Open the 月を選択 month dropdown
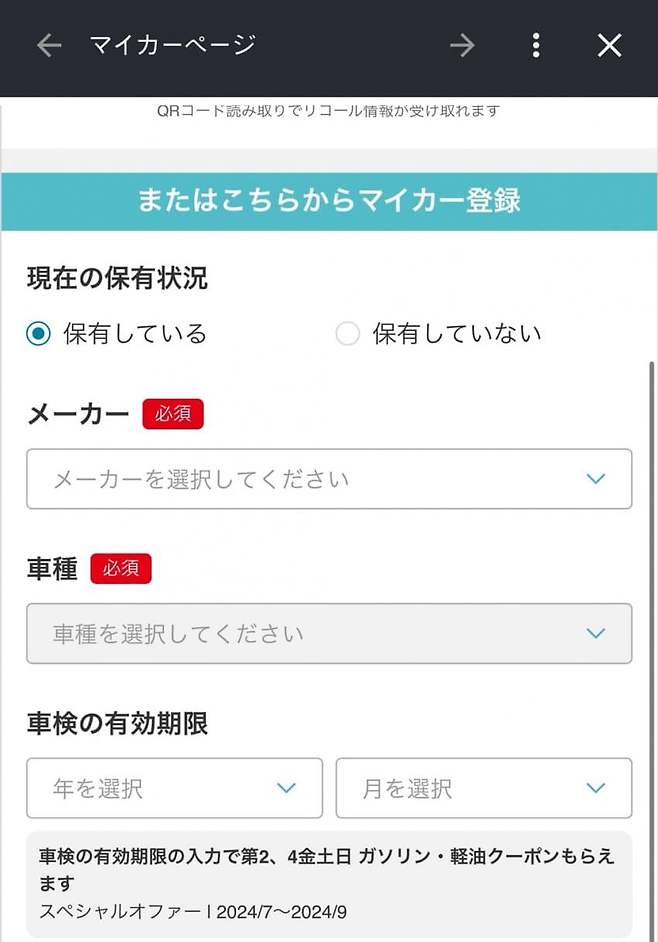This screenshot has height=942, width=658. pyautogui.click(x=484, y=788)
